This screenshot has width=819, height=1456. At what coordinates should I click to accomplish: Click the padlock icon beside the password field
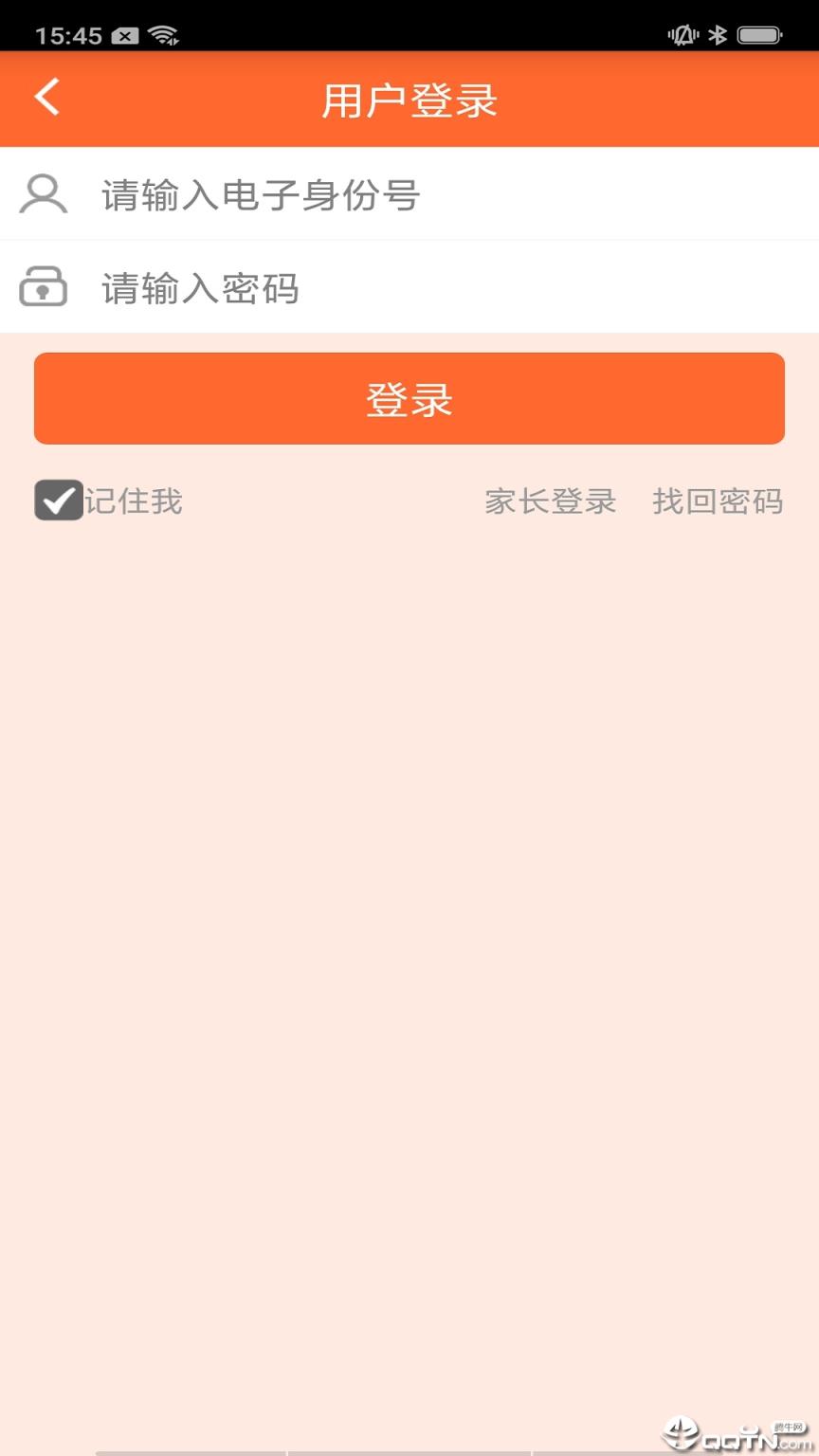pyautogui.click(x=44, y=286)
